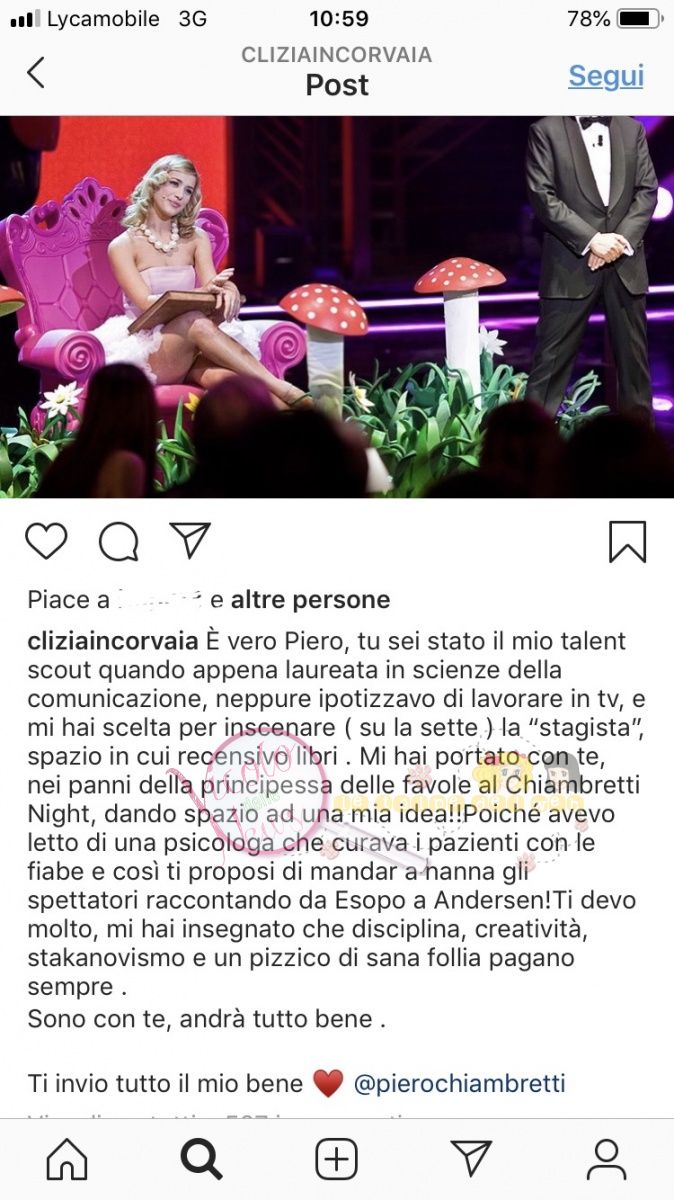Switch to the Search tab

click(x=201, y=1159)
